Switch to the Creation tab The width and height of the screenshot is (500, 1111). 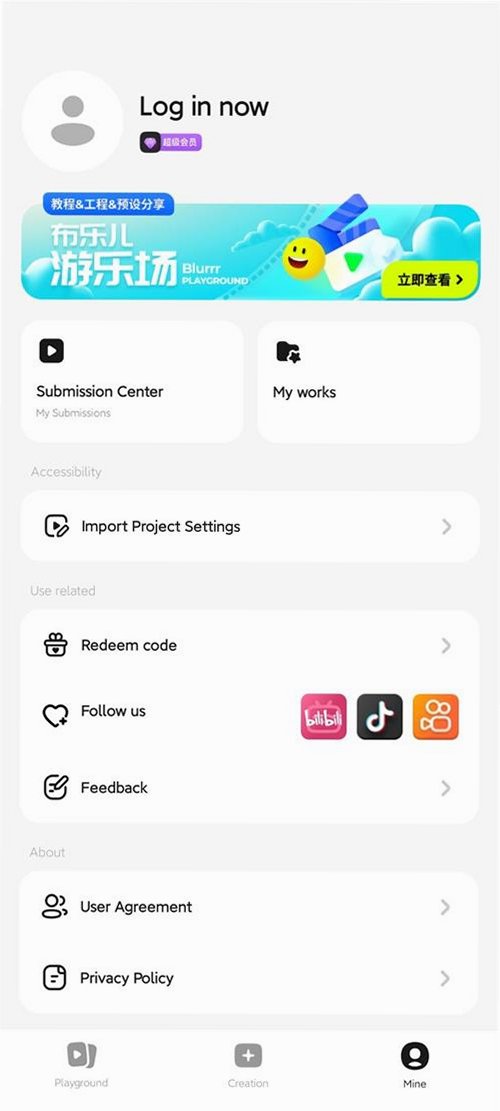point(248,1065)
